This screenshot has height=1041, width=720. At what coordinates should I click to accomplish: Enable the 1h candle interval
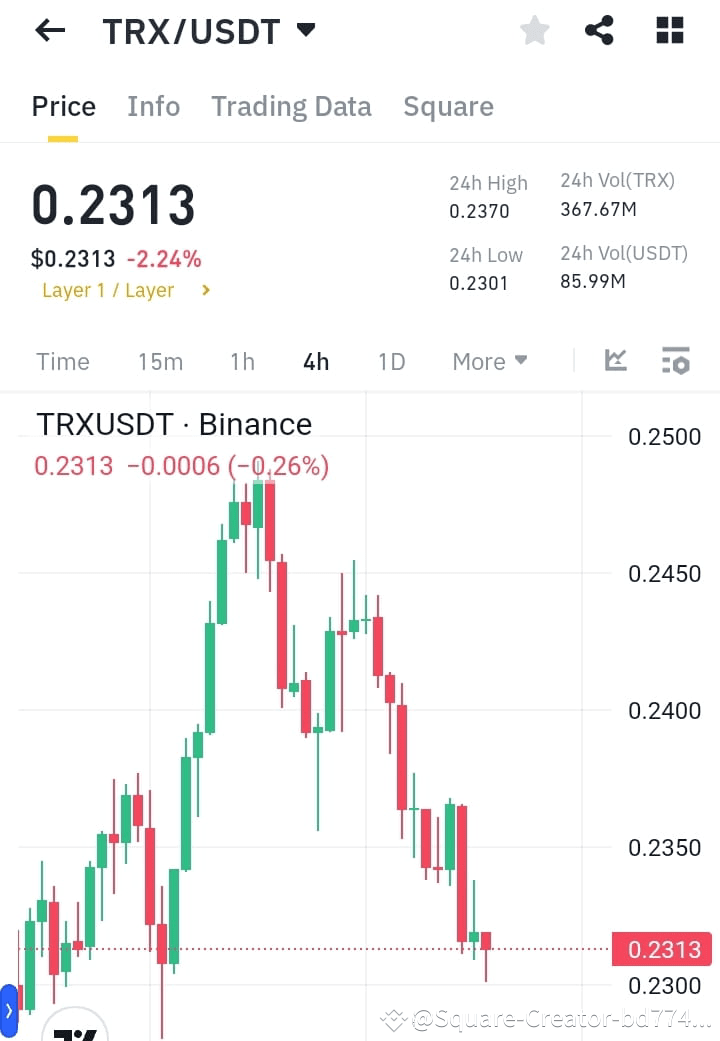[241, 362]
